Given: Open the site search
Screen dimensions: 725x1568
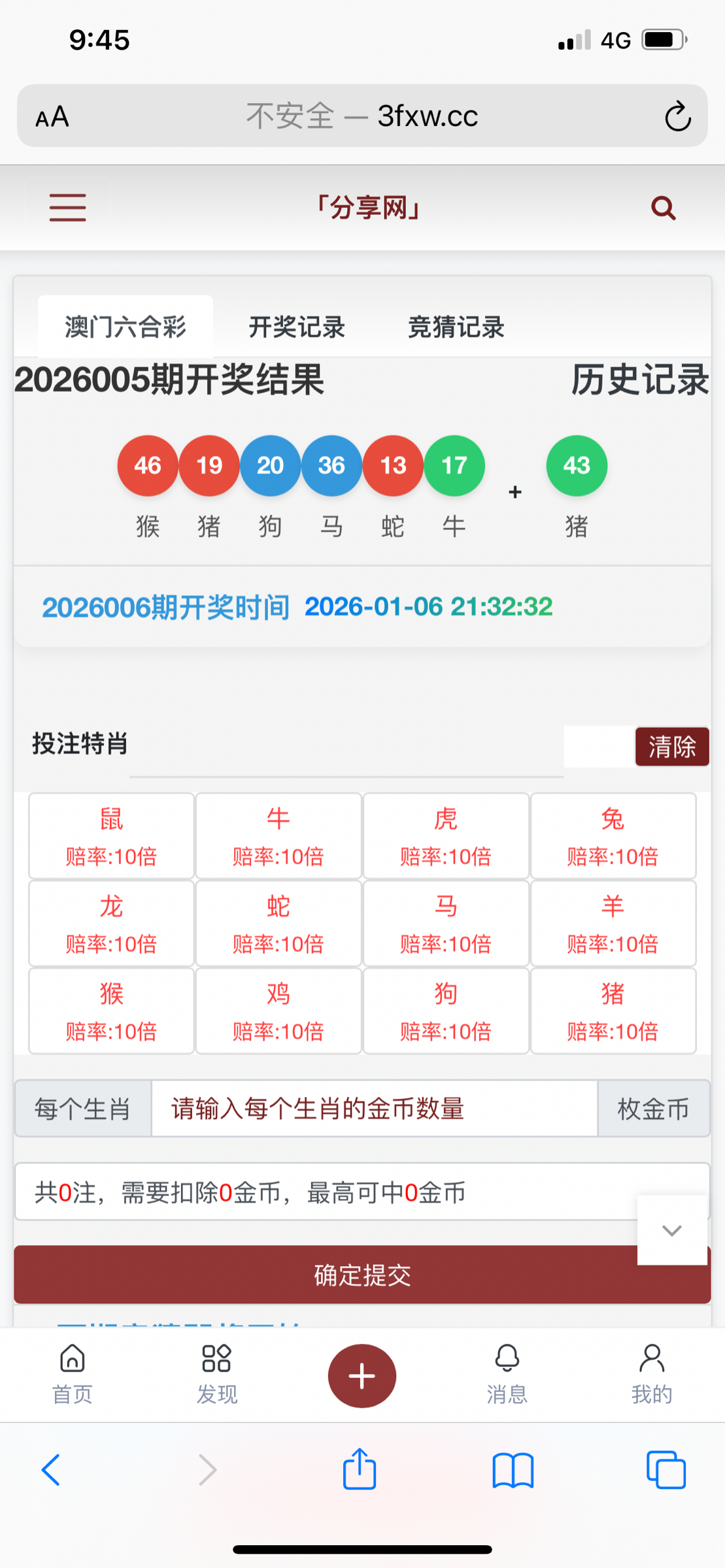Looking at the screenshot, I should tap(663, 208).
